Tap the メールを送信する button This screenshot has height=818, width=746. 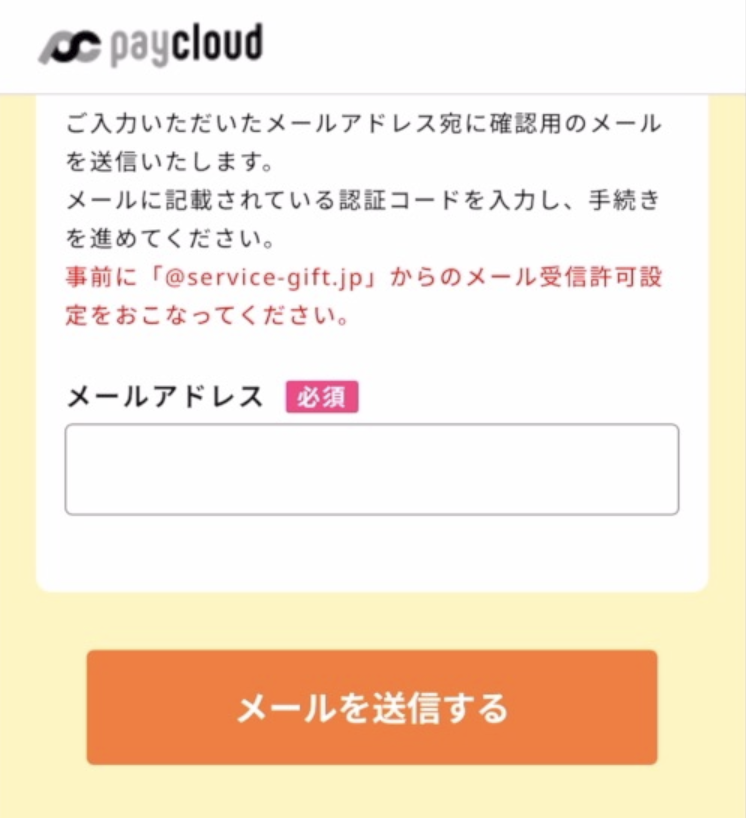(372, 708)
